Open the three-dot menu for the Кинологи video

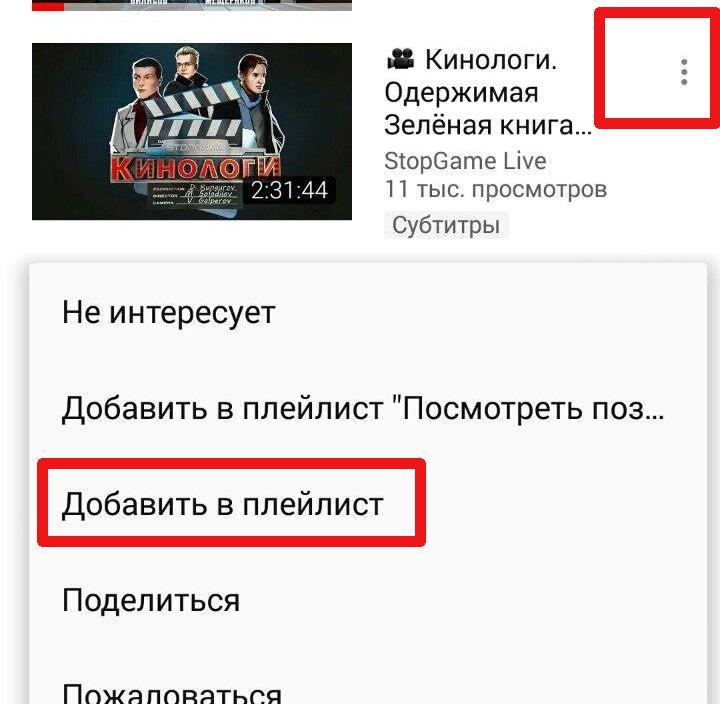[684, 72]
